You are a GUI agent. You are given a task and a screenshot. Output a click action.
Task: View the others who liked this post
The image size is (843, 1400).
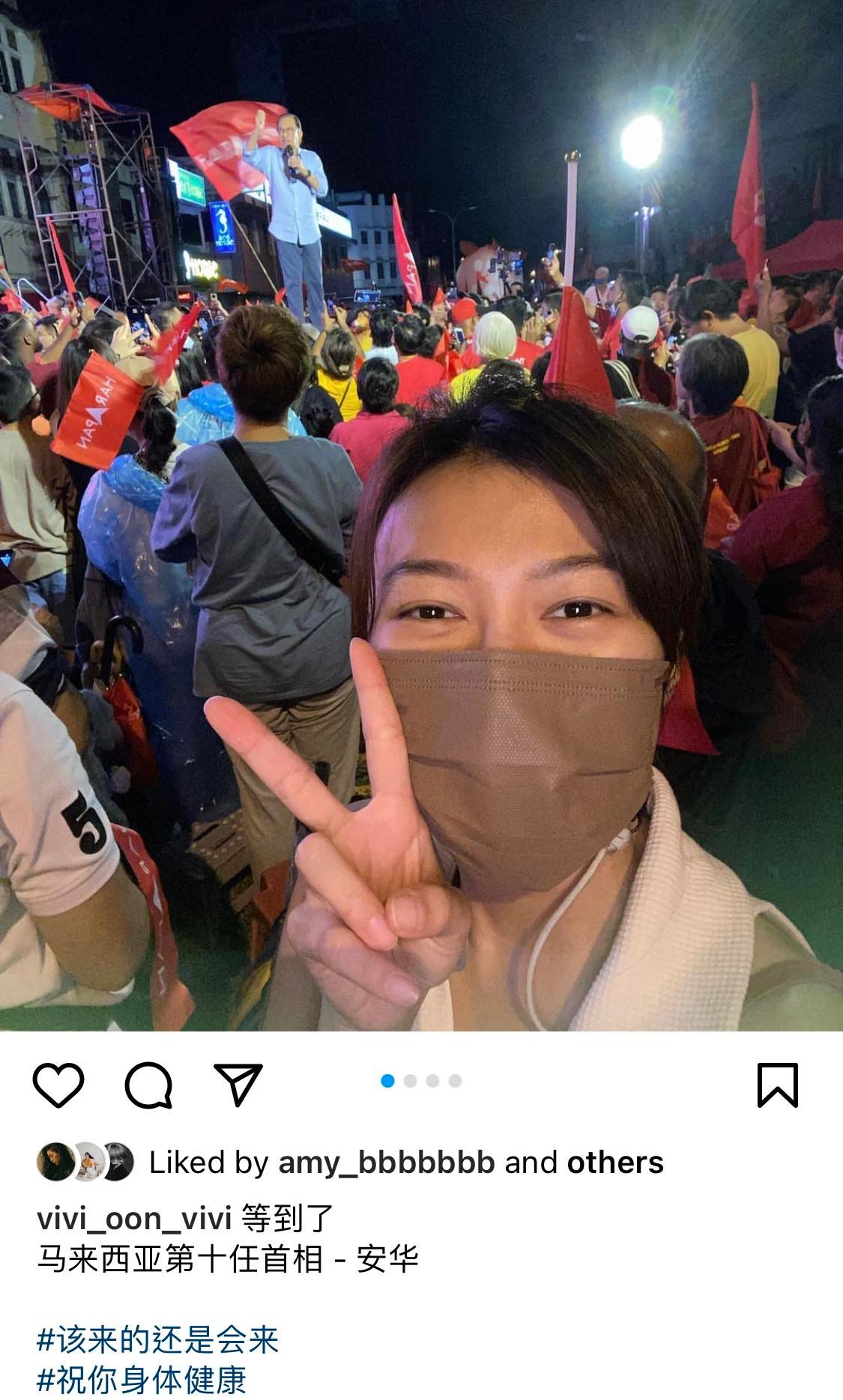click(x=614, y=1162)
